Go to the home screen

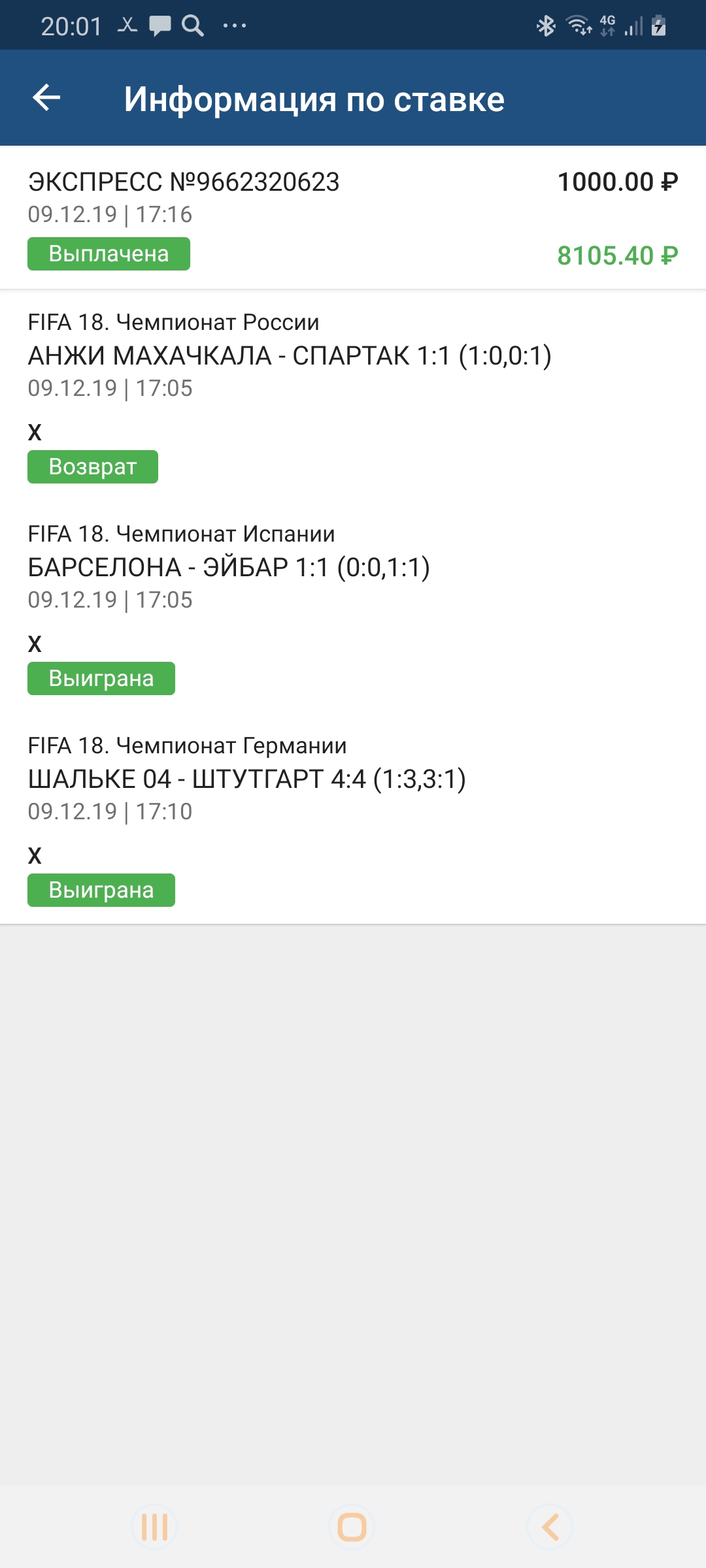pos(352,1527)
